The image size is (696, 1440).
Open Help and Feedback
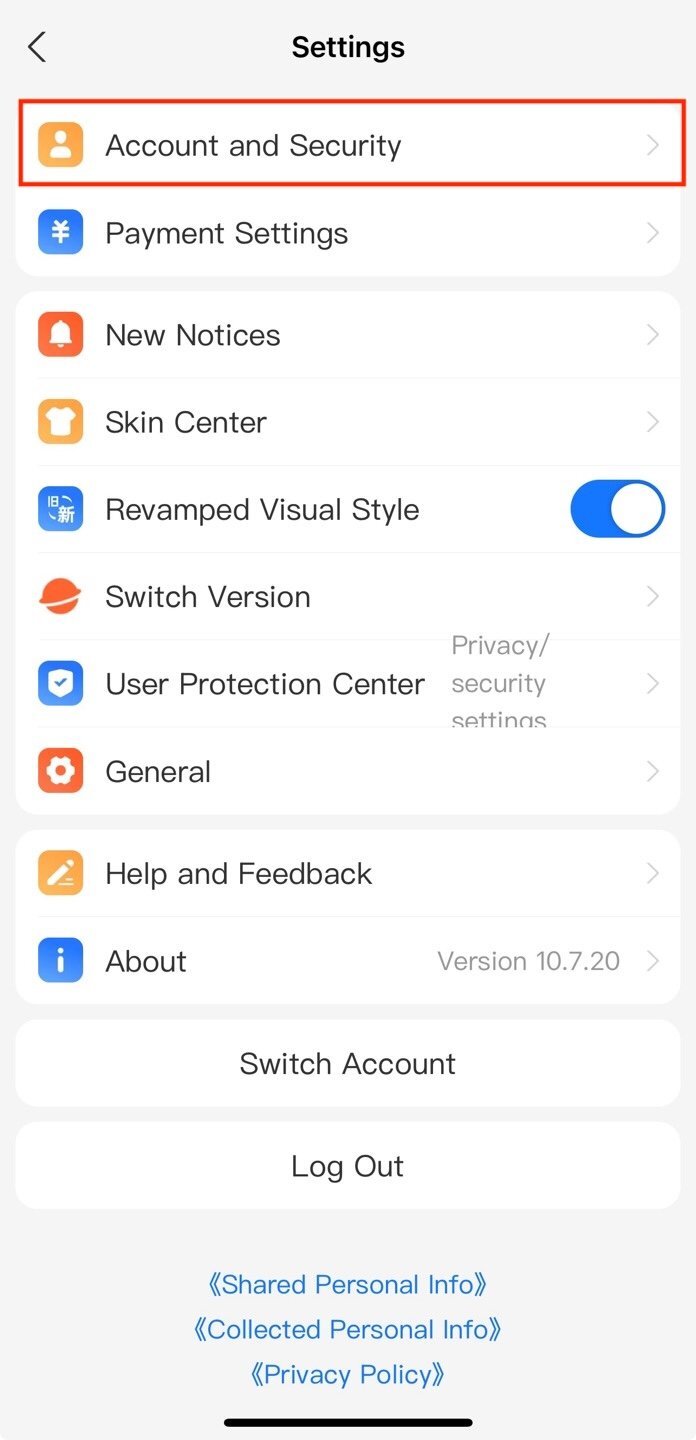[x=348, y=874]
